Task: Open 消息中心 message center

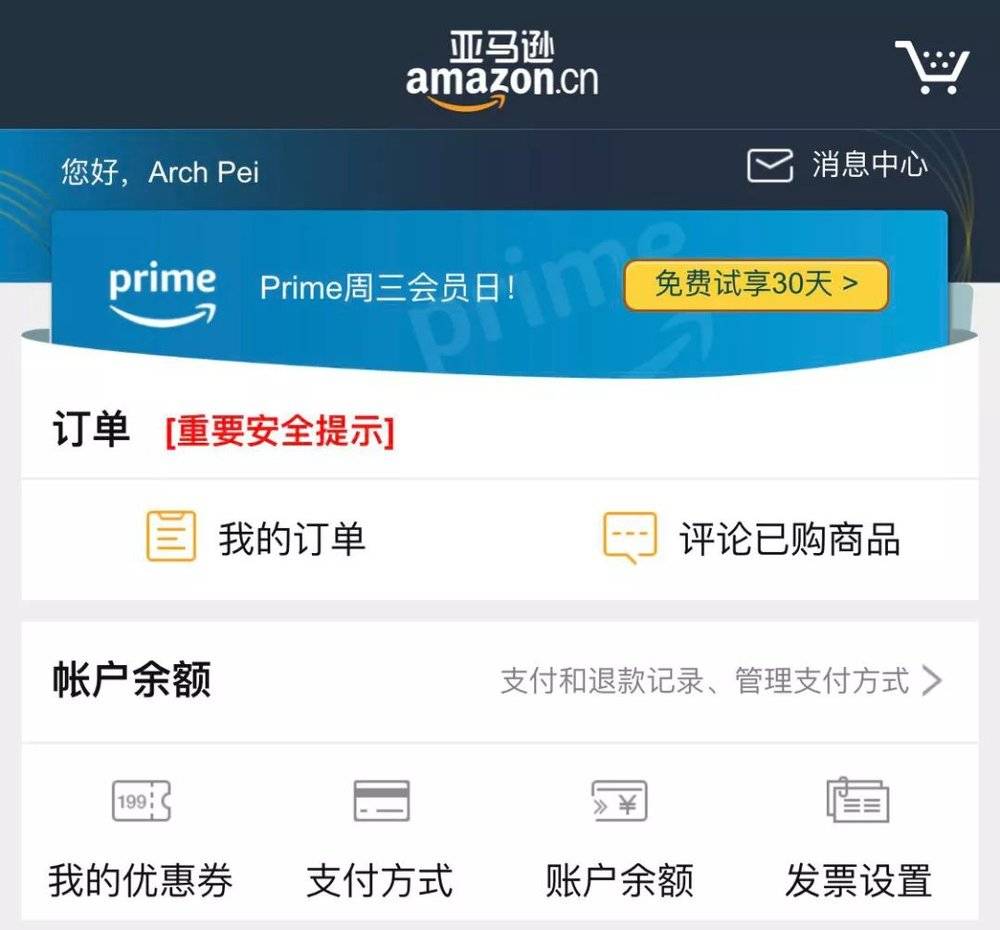Action: click(838, 165)
